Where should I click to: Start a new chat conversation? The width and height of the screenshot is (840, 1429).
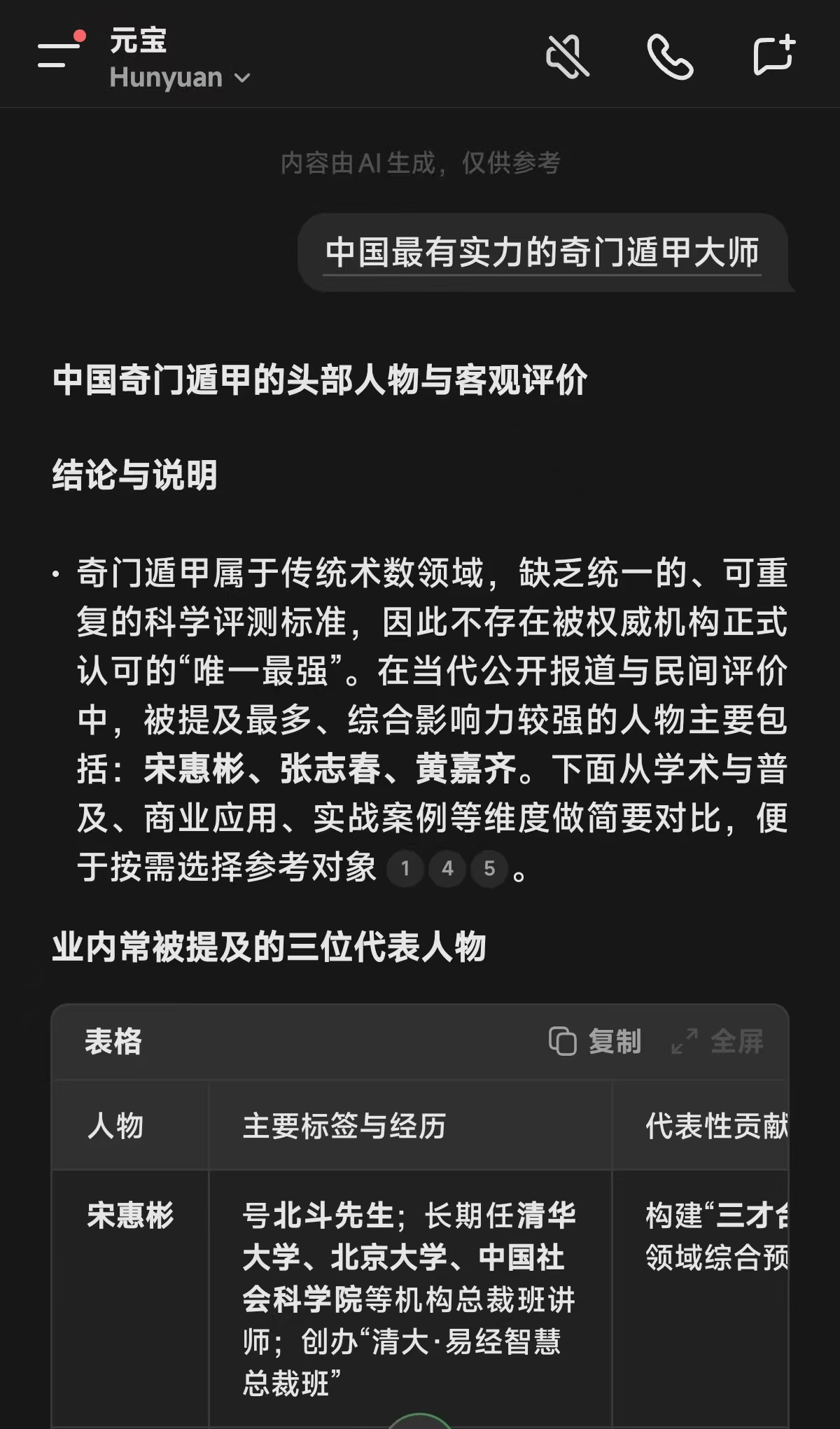(x=773, y=55)
